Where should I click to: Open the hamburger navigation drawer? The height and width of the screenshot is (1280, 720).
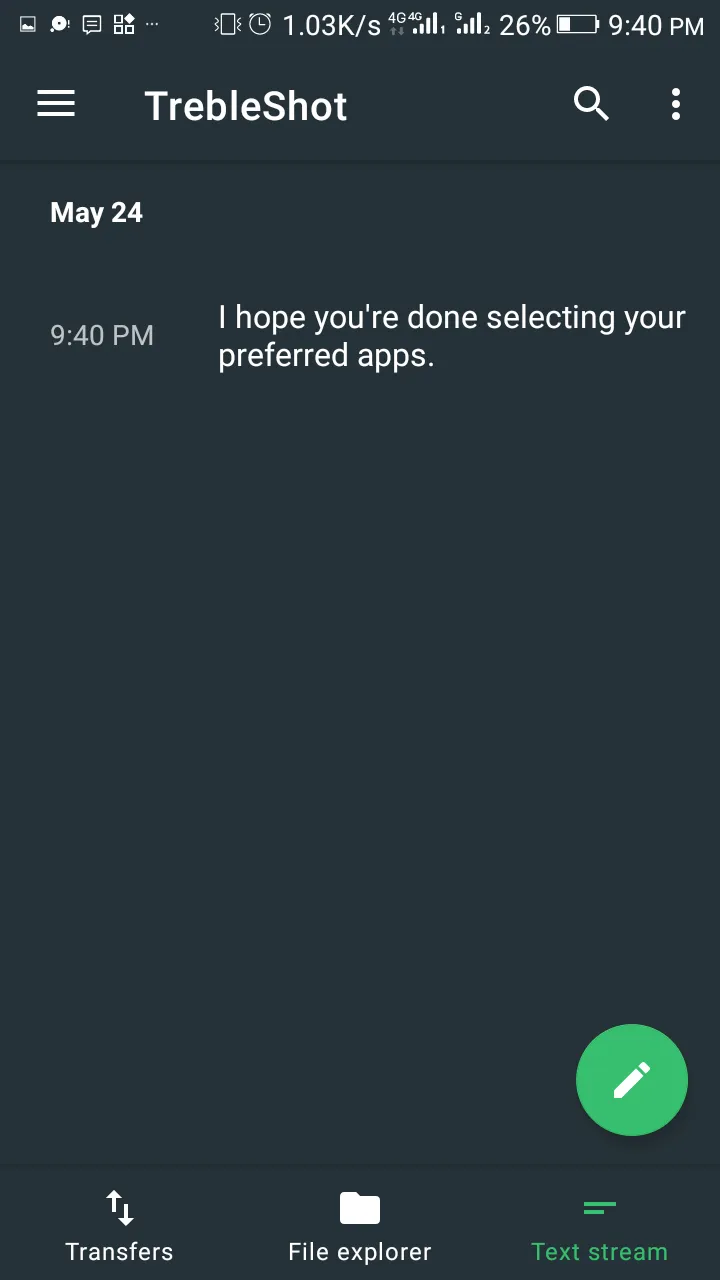(x=56, y=104)
